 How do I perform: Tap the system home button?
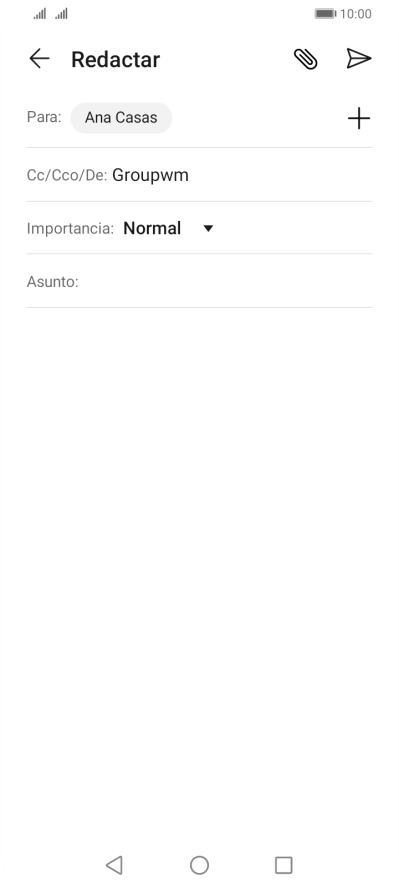coord(199,865)
